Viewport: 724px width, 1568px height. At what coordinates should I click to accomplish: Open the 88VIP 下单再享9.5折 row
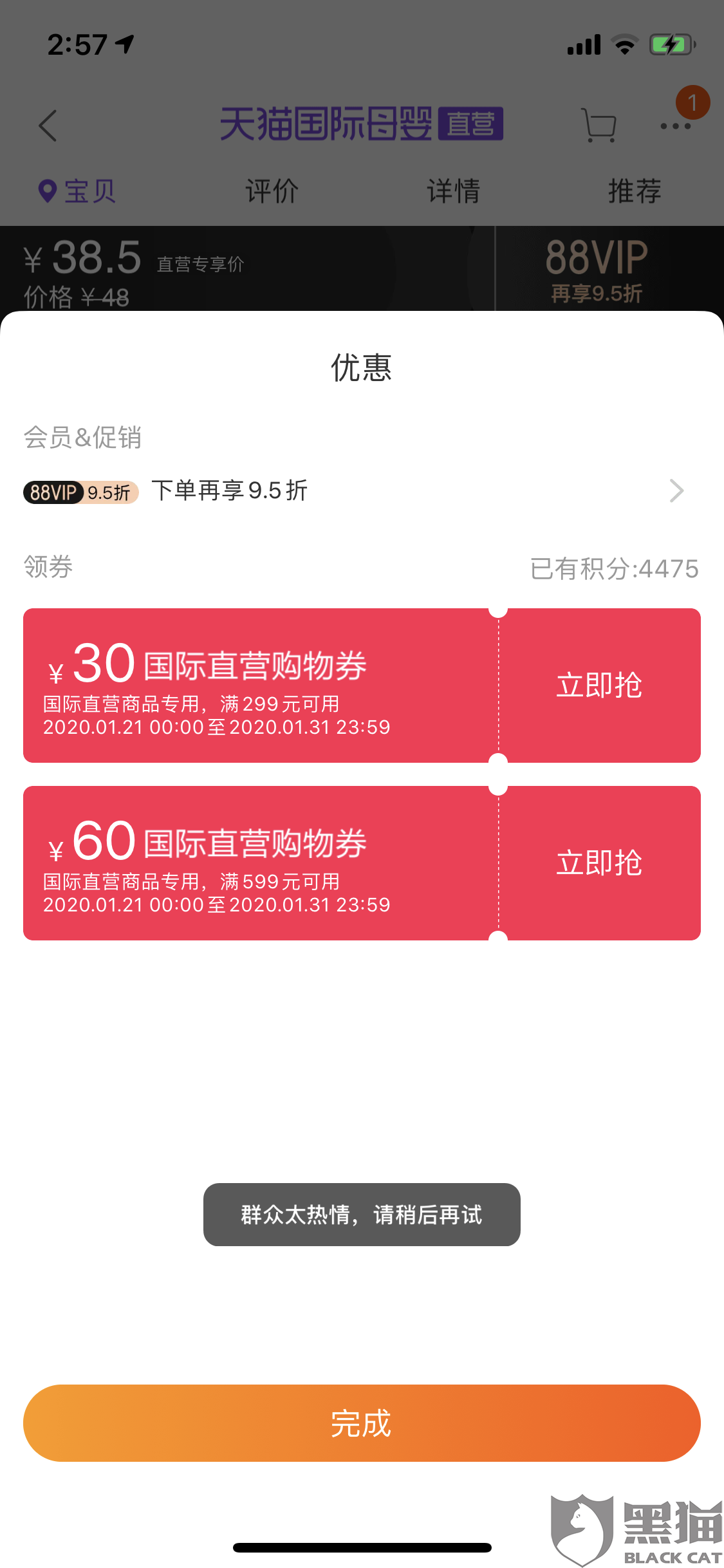coord(360,491)
